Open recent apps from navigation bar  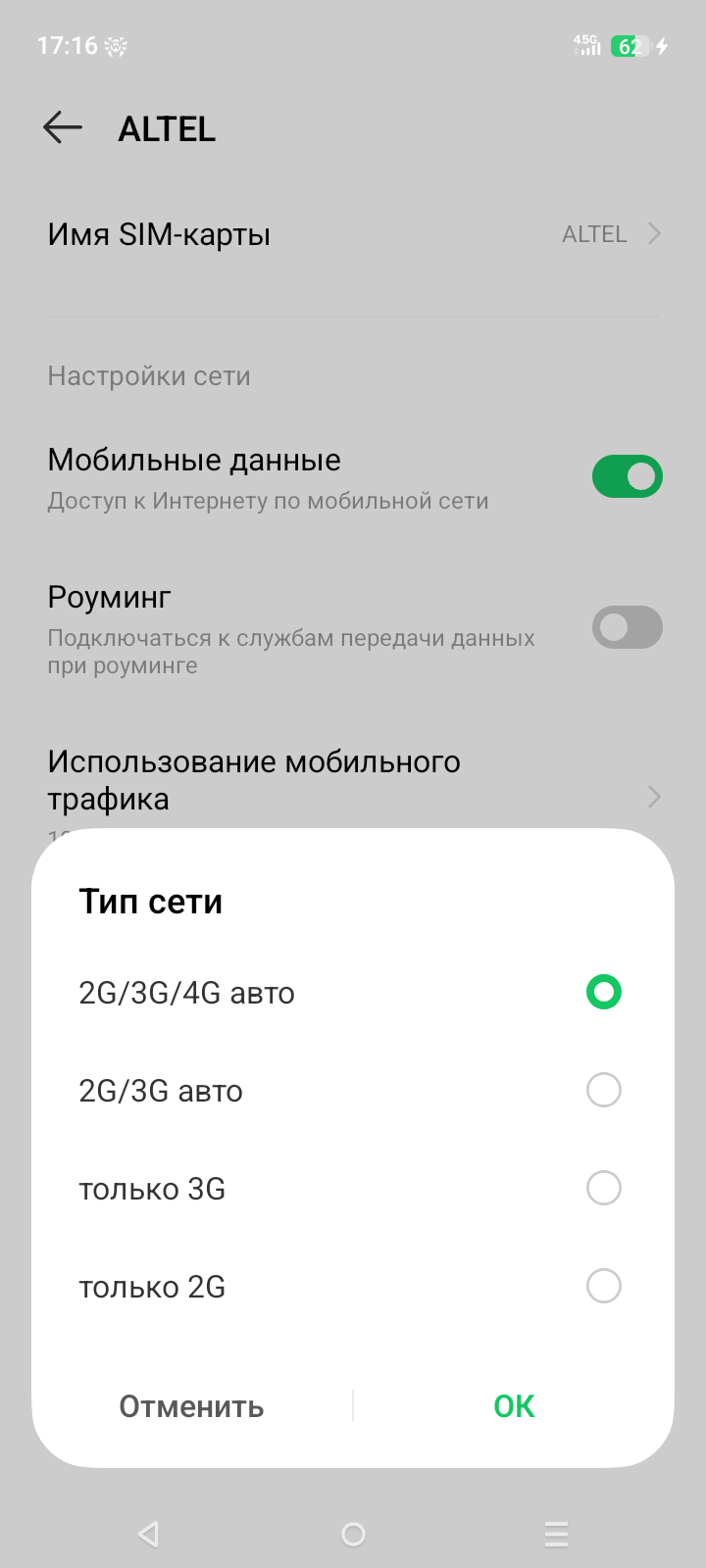click(x=556, y=1534)
